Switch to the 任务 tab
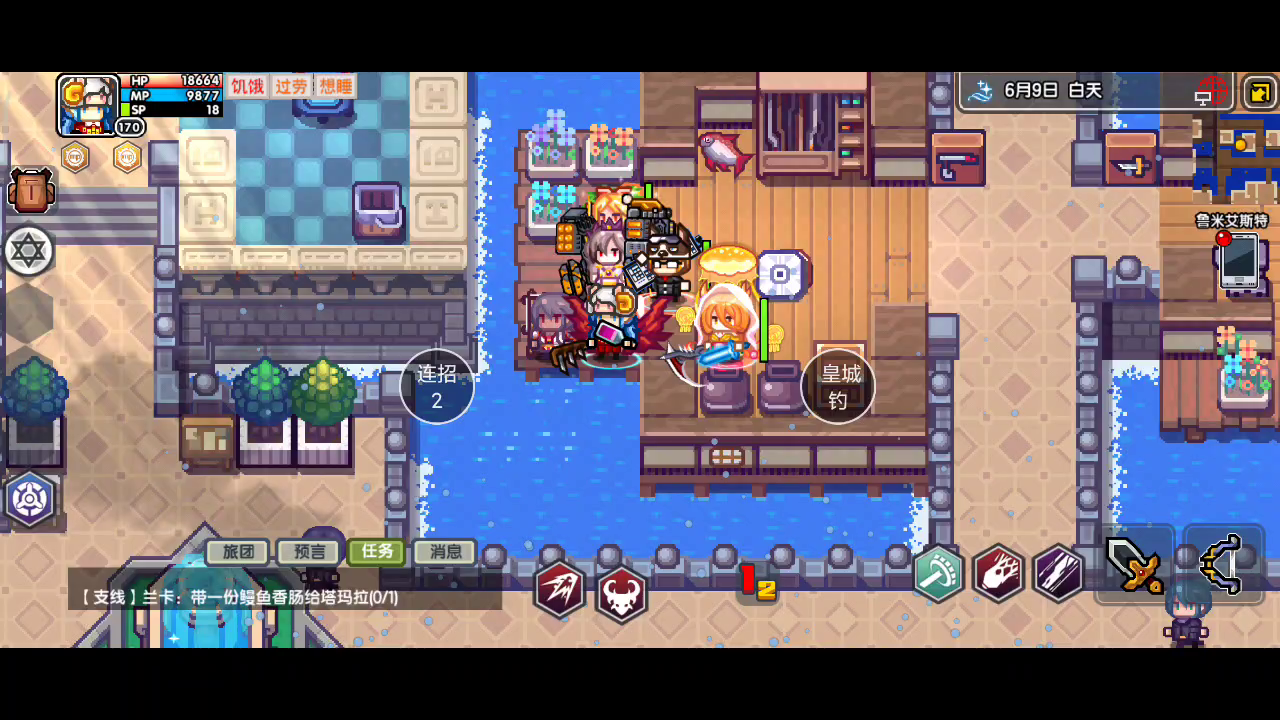 click(377, 552)
